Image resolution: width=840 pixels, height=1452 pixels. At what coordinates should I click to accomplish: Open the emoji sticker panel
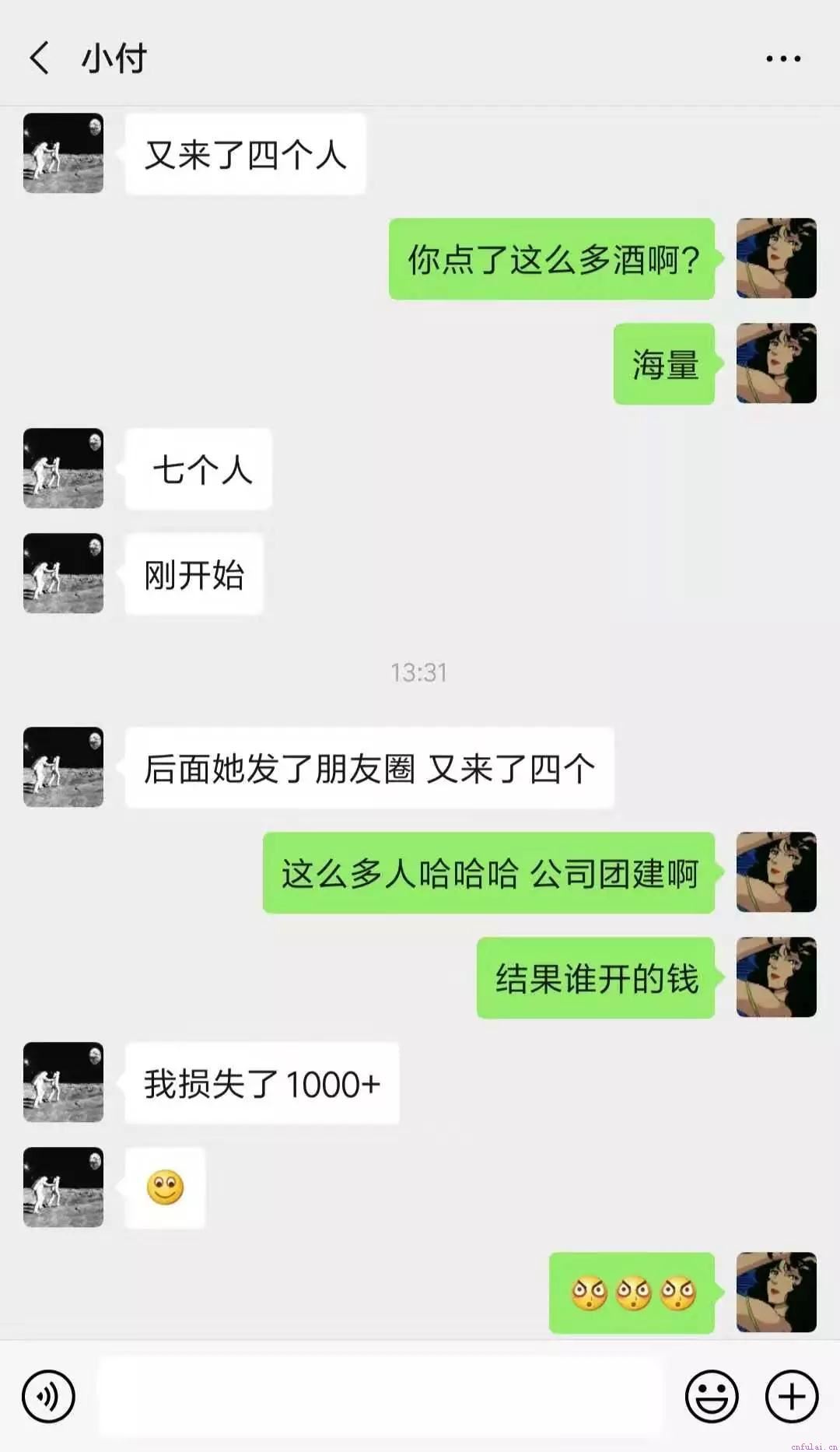(x=711, y=1396)
